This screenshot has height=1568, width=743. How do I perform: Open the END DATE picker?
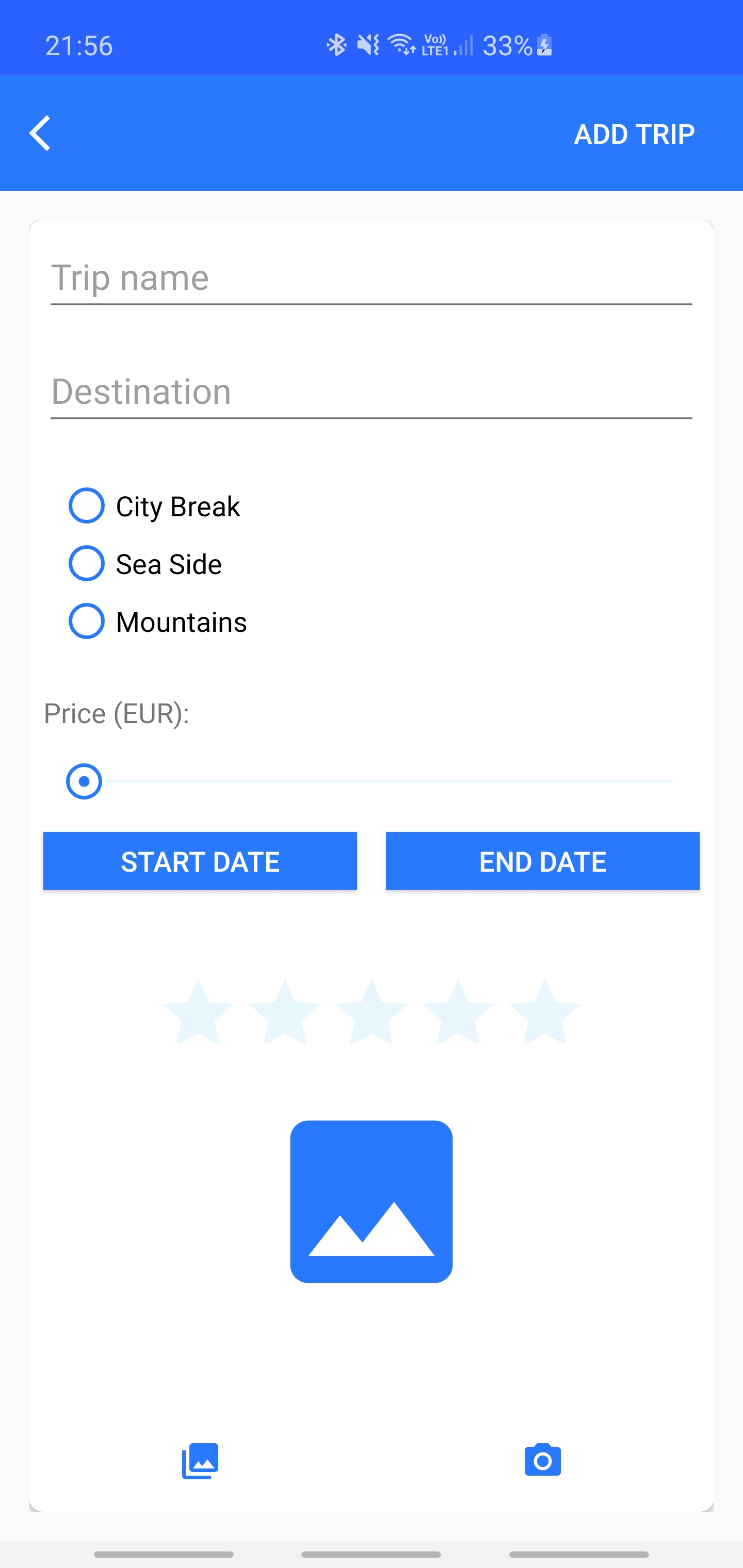(x=542, y=861)
